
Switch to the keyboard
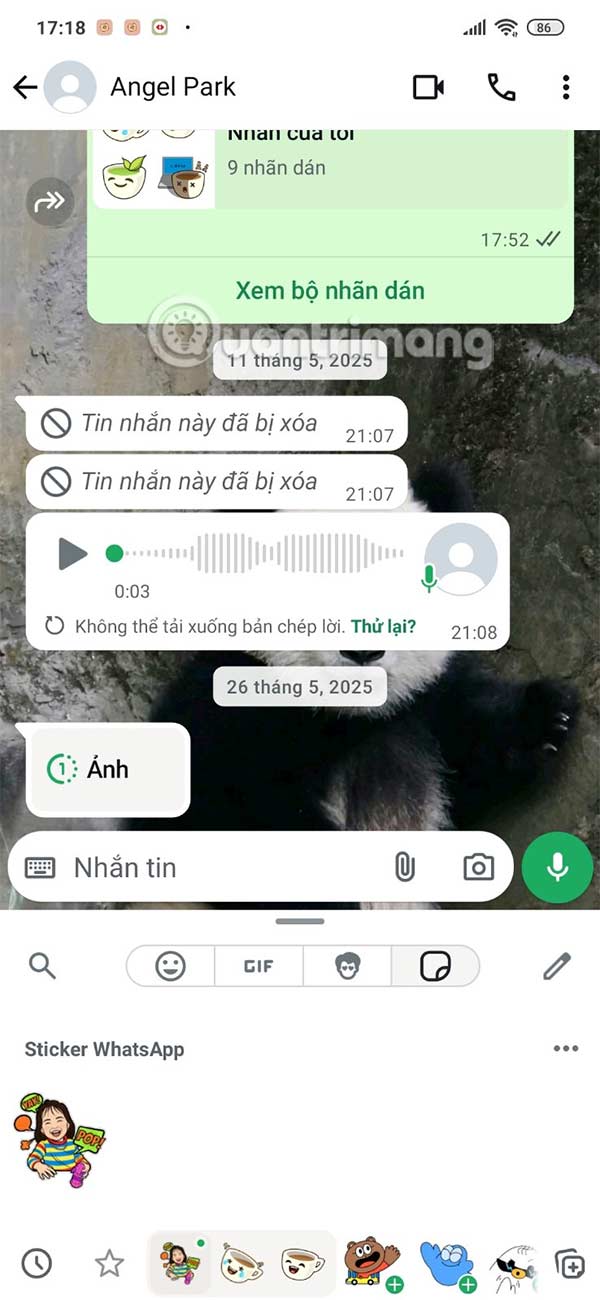point(40,867)
